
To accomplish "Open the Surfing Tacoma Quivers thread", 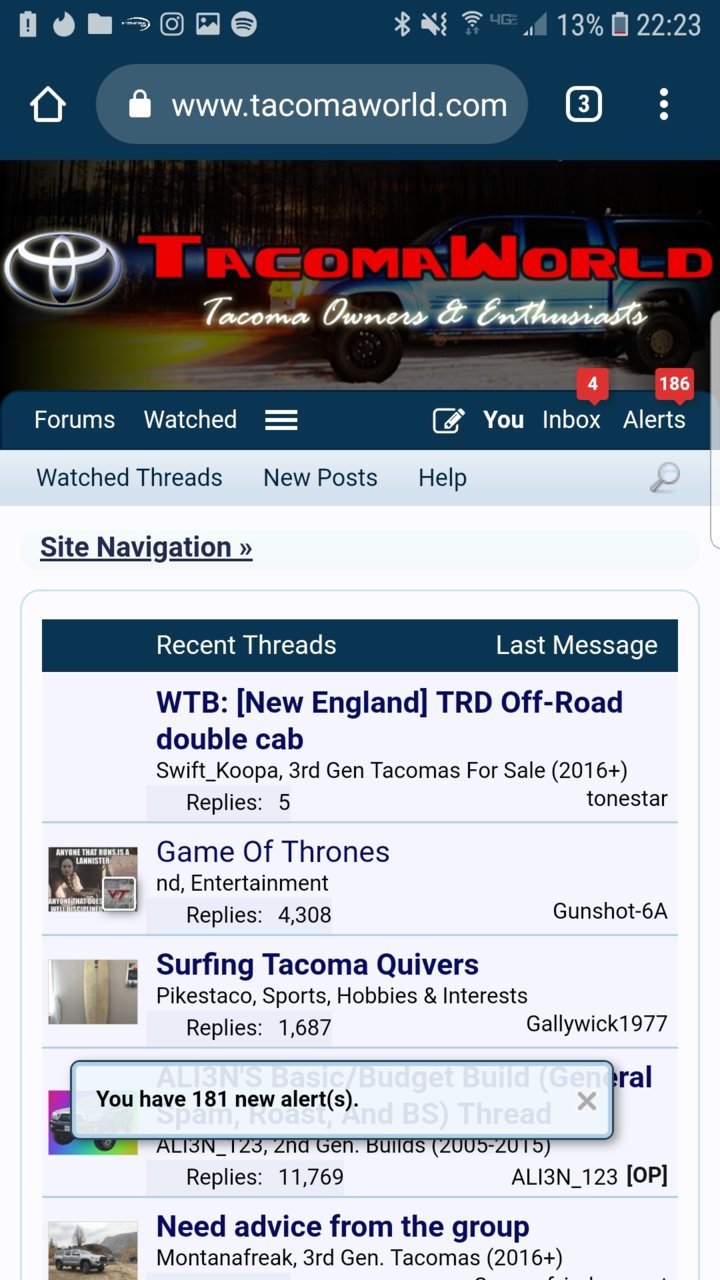I will tap(317, 965).
